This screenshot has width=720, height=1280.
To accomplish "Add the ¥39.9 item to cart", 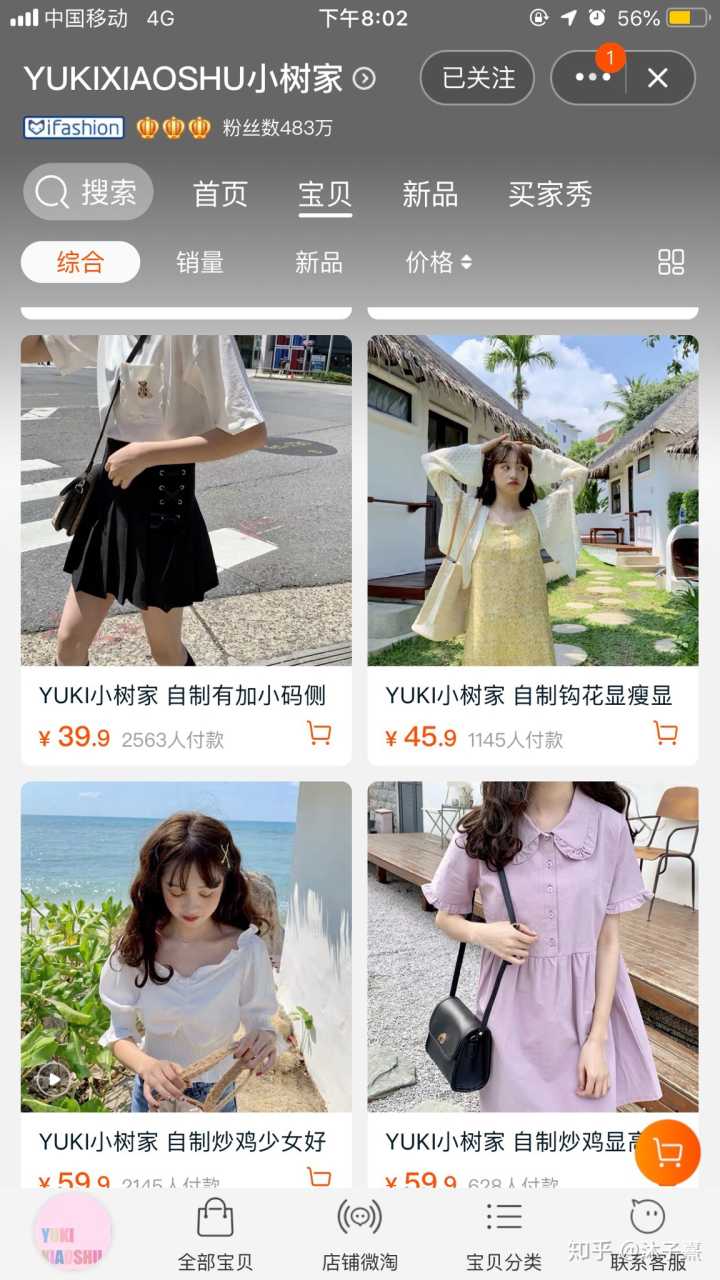I will click(319, 734).
